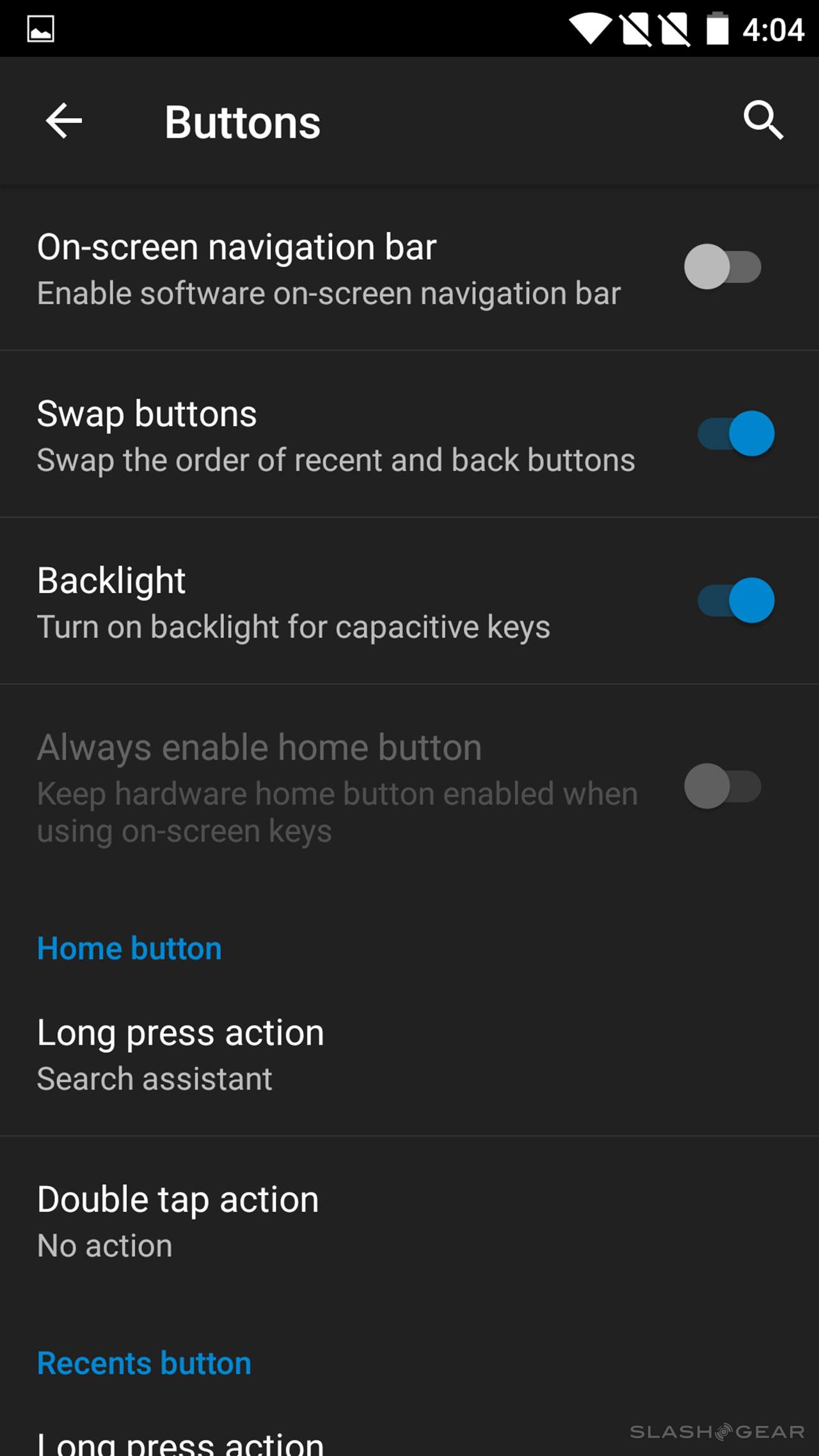Disable the Backlight toggle for capacitive keys
The height and width of the screenshot is (1456, 819).
click(x=736, y=601)
